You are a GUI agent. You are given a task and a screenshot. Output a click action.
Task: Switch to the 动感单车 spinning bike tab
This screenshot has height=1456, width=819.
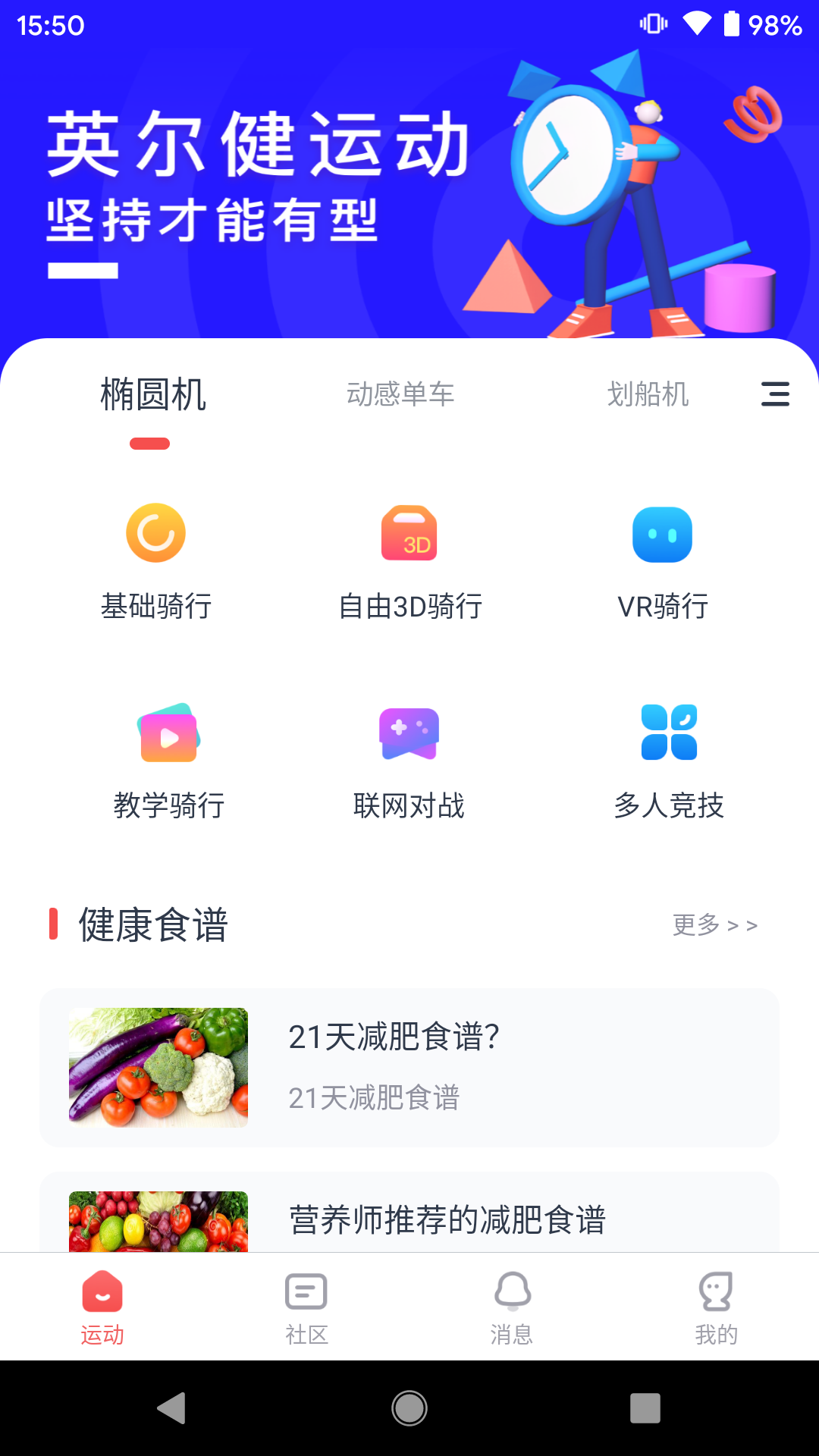point(400,394)
